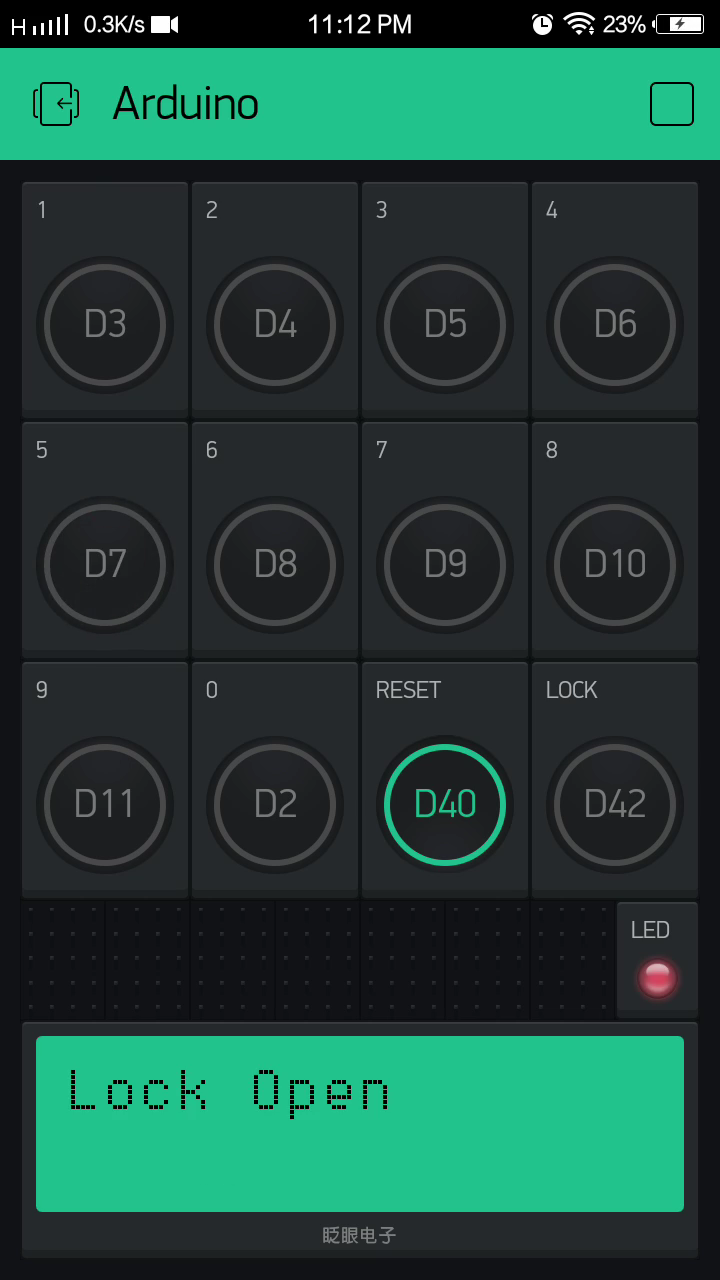Tap the D9 button labeled 7
The height and width of the screenshot is (1280, 720).
click(445, 564)
